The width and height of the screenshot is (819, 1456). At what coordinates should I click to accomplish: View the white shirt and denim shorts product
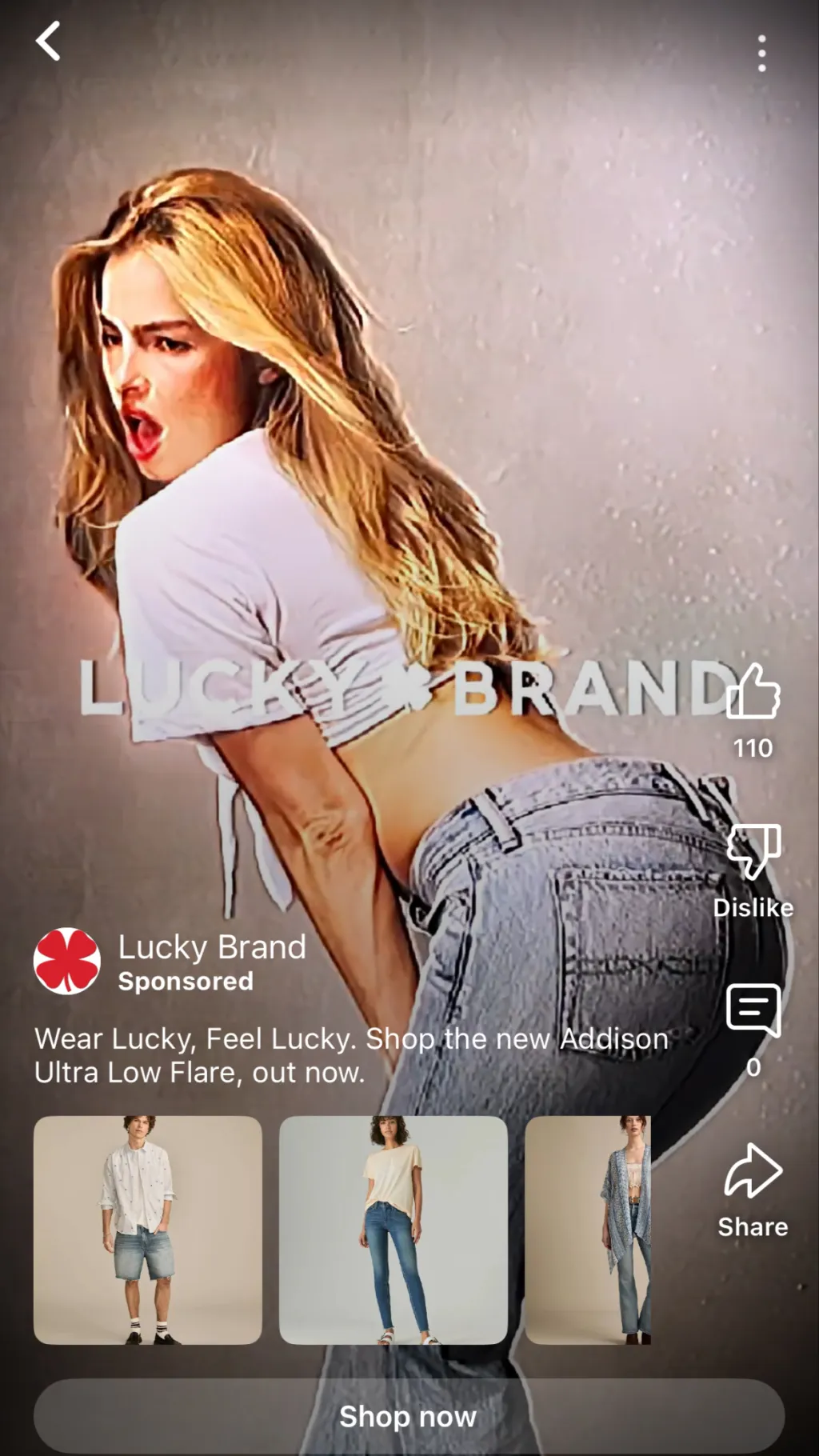coord(148,1230)
